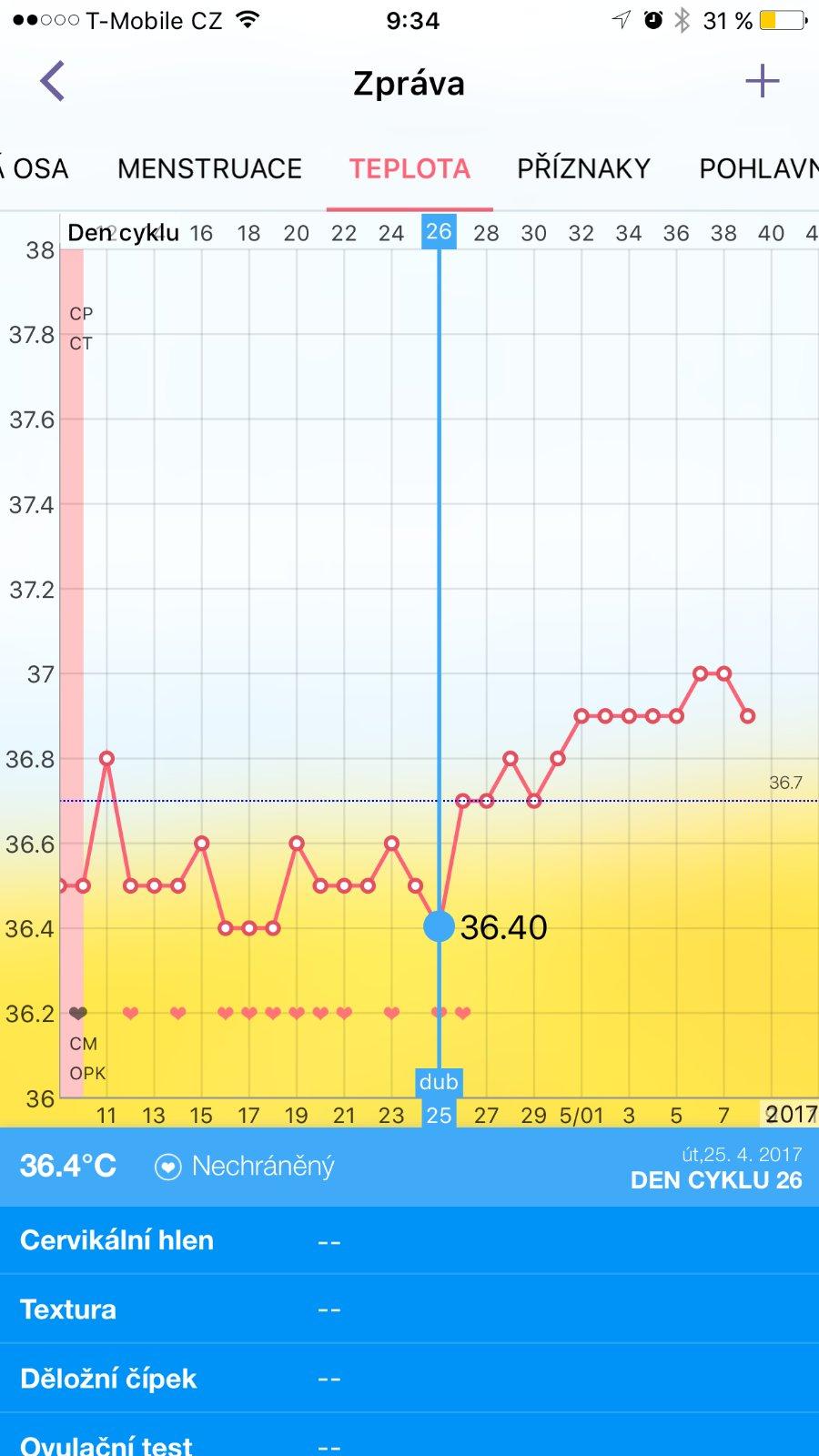
Task: Open the Ovulační test row
Action: tap(409, 1442)
